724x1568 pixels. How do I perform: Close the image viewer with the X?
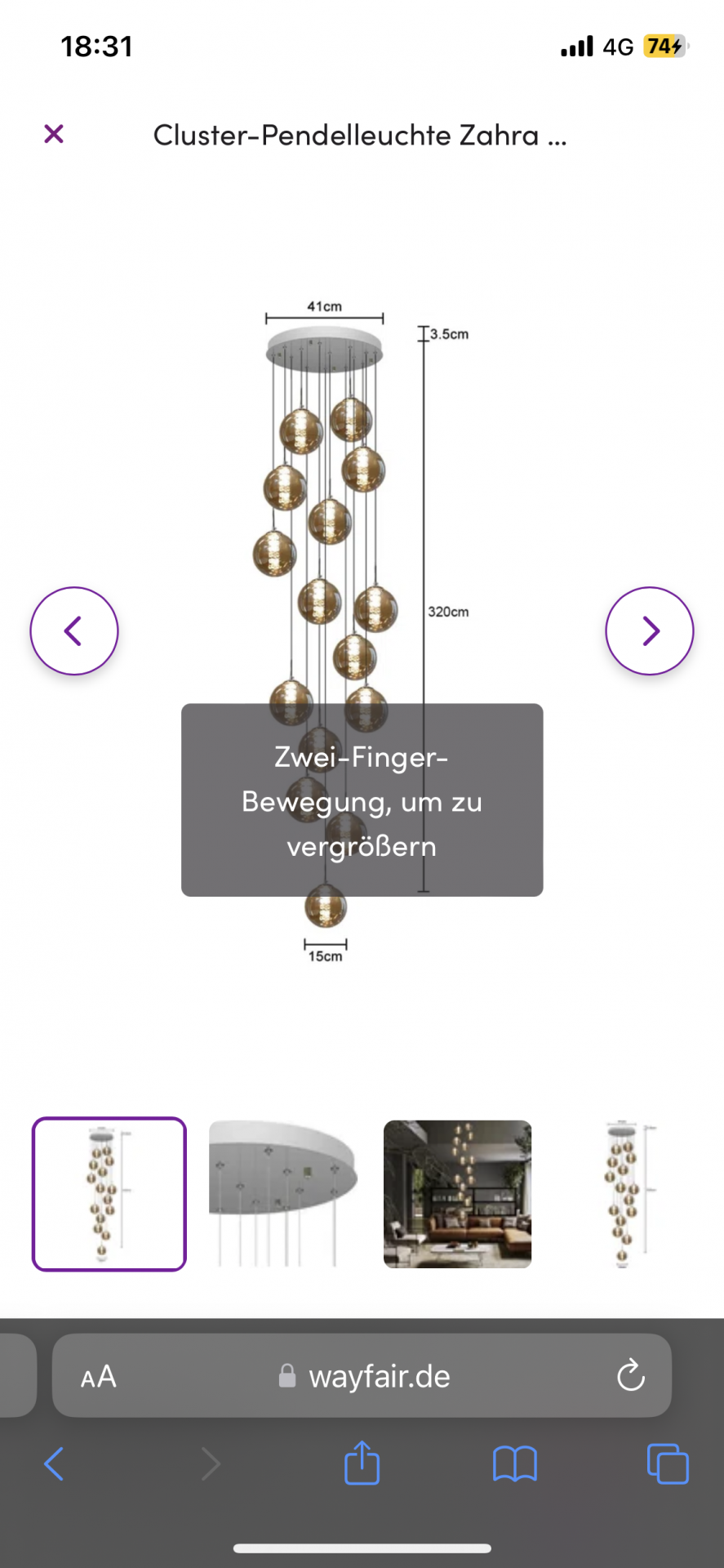coord(54,133)
